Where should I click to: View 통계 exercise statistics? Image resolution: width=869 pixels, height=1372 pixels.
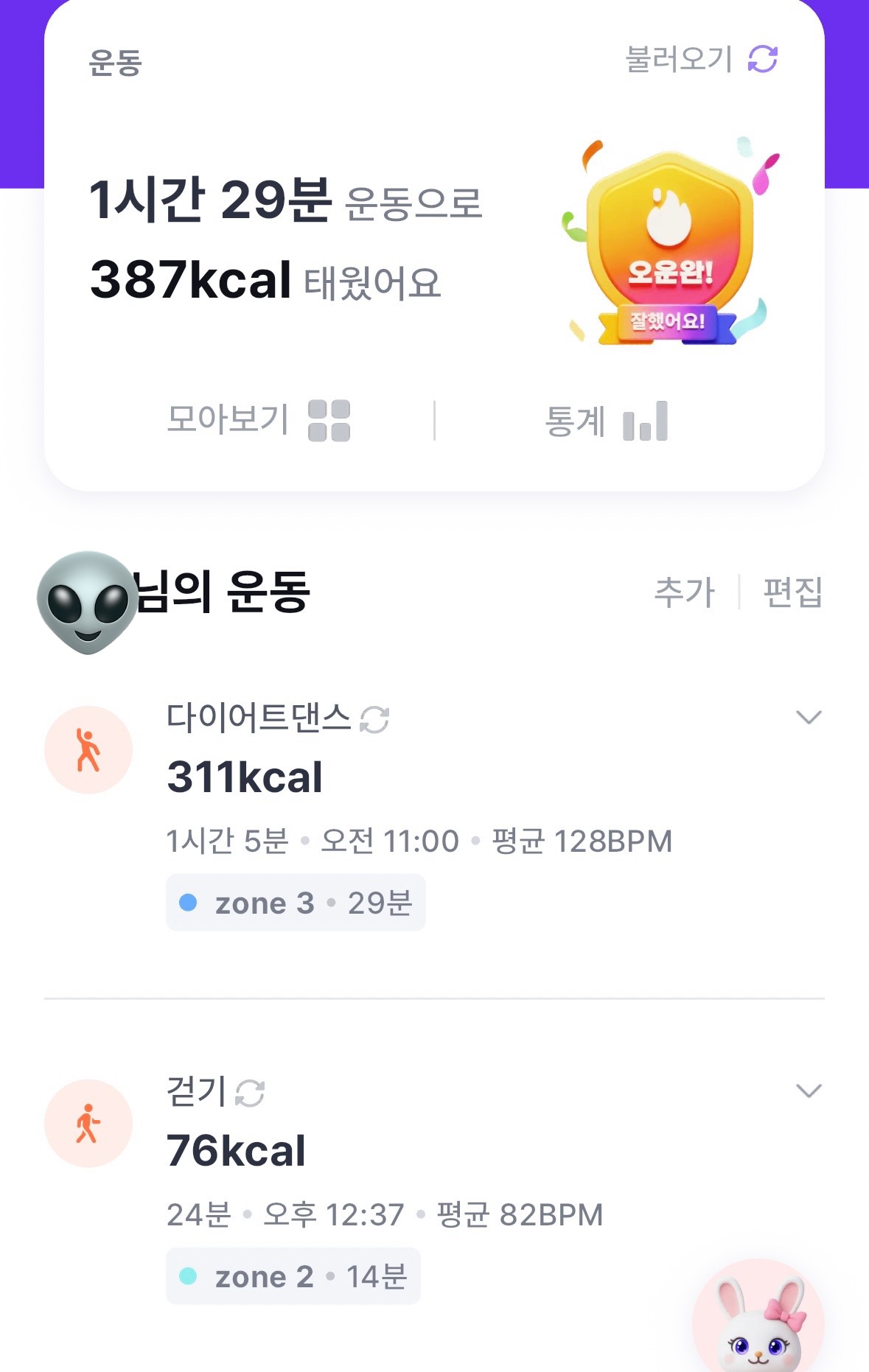[606, 421]
